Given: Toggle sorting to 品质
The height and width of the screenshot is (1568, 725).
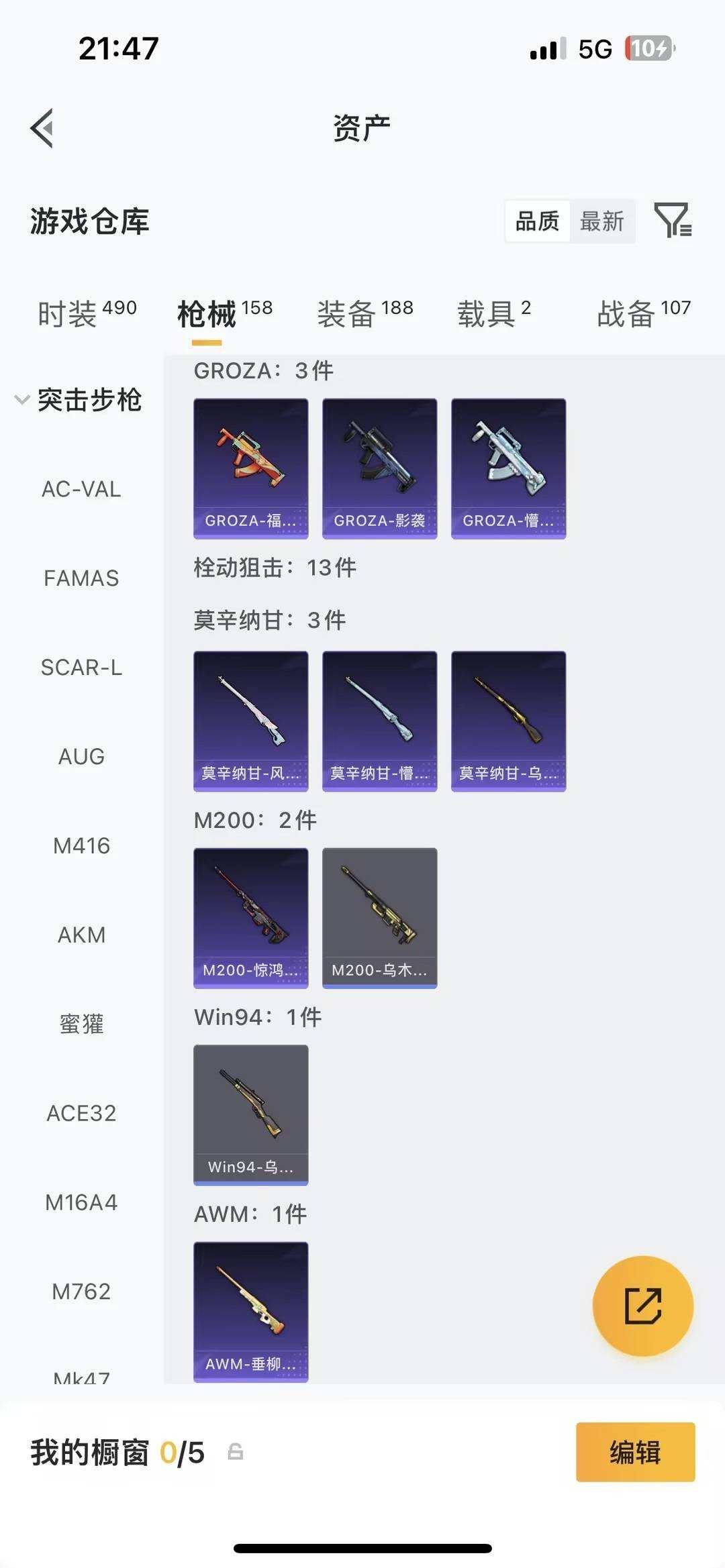Looking at the screenshot, I should (x=535, y=221).
